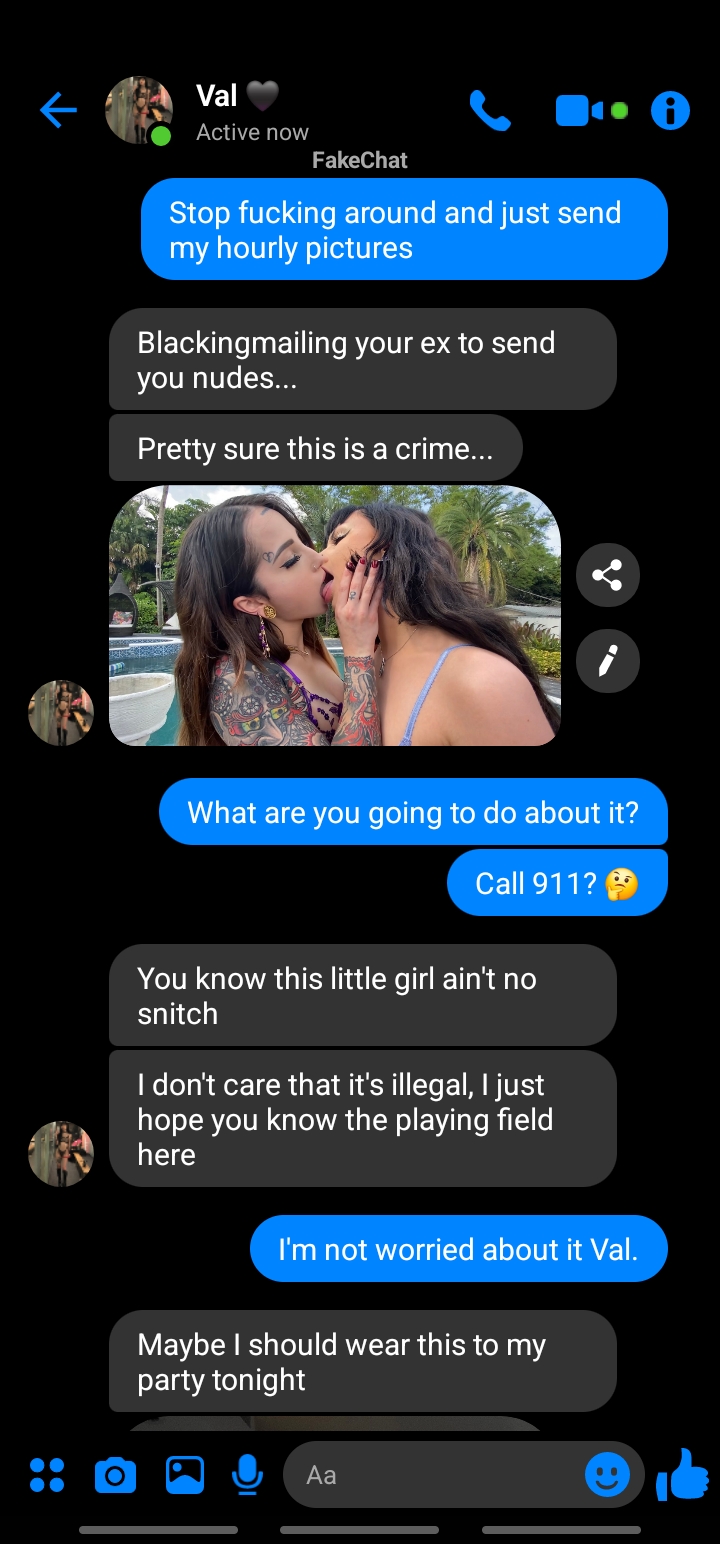Open the emoji picker smiley
Viewport: 720px width, 1544px height.
pos(607,1474)
